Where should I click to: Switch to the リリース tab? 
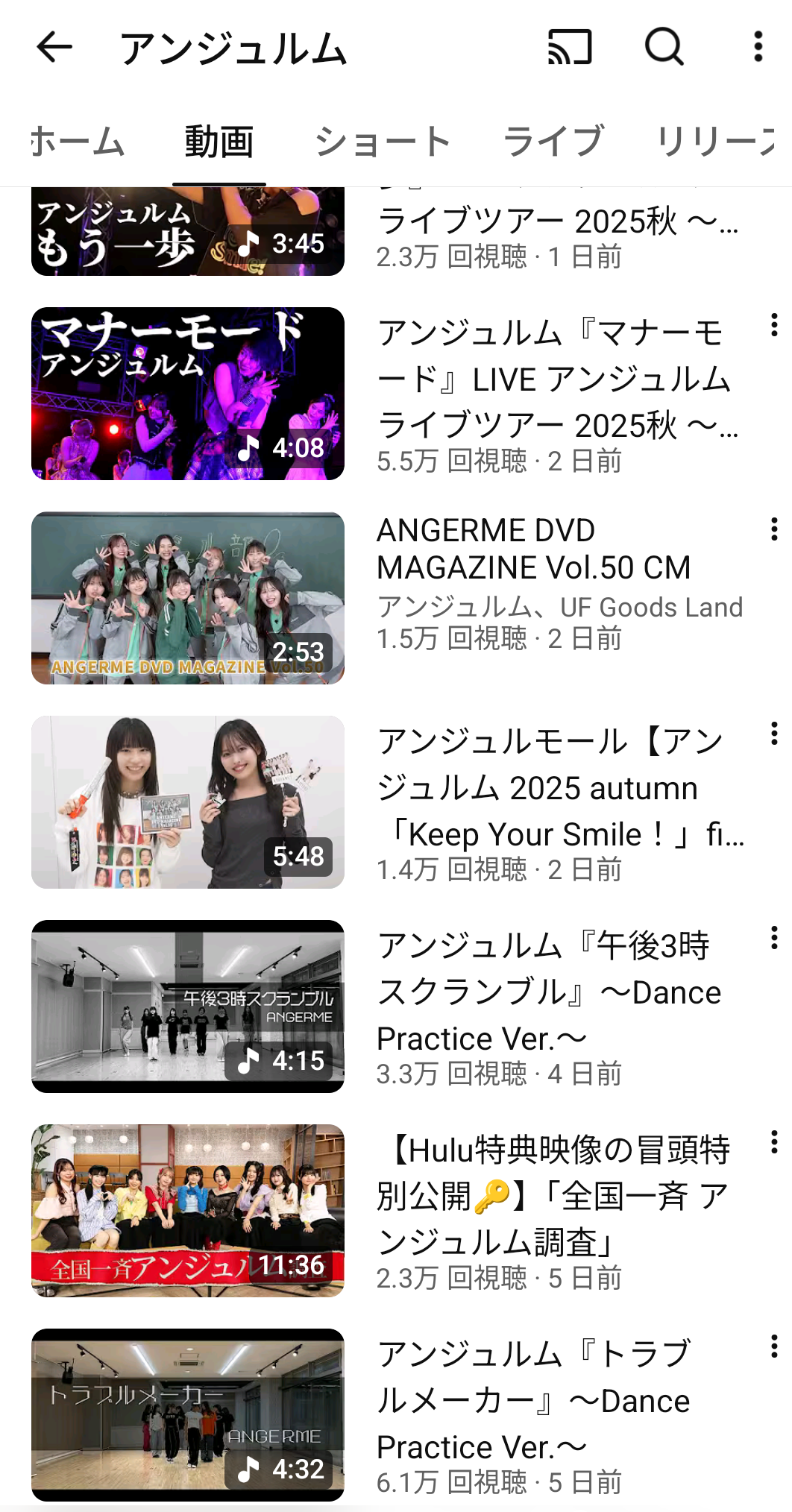coord(716,142)
